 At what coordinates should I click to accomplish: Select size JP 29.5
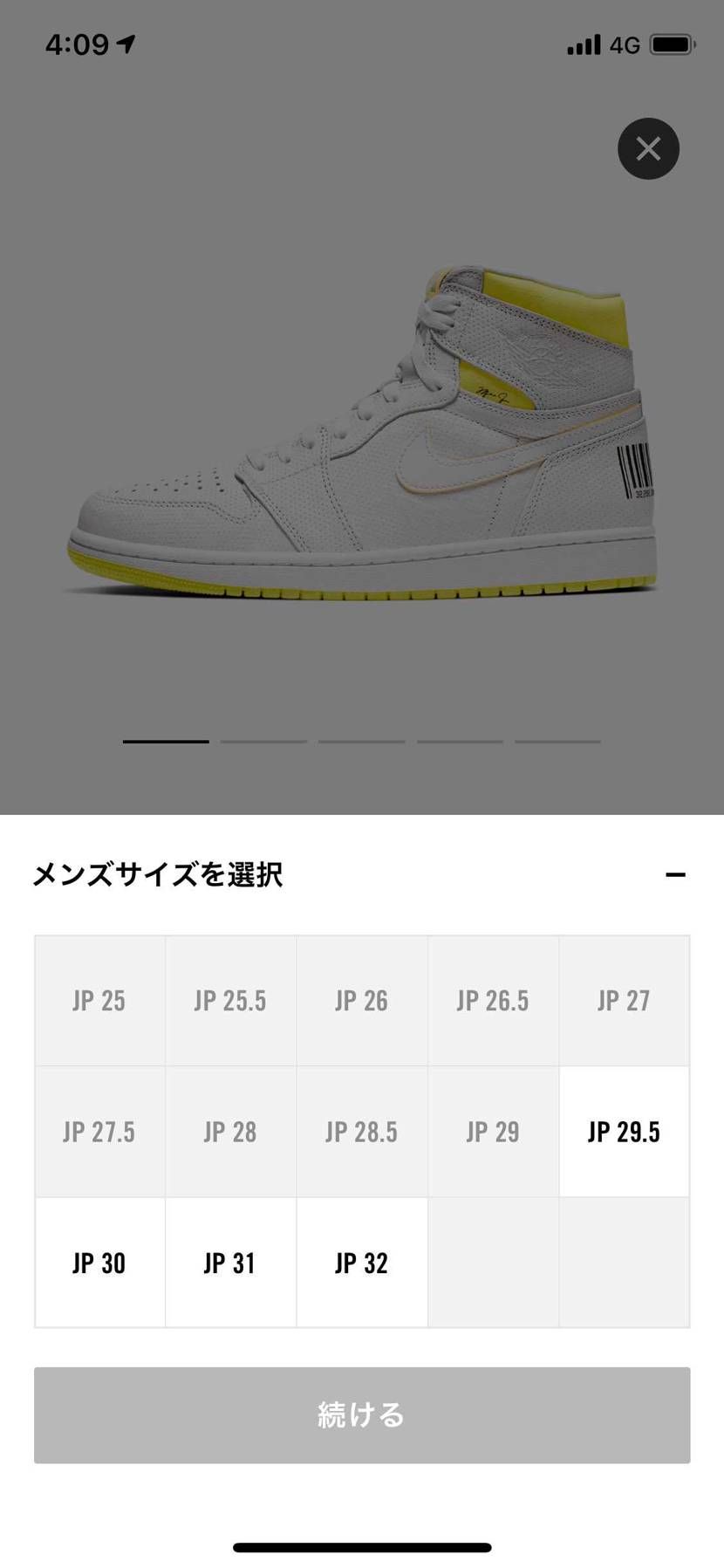pos(624,1132)
